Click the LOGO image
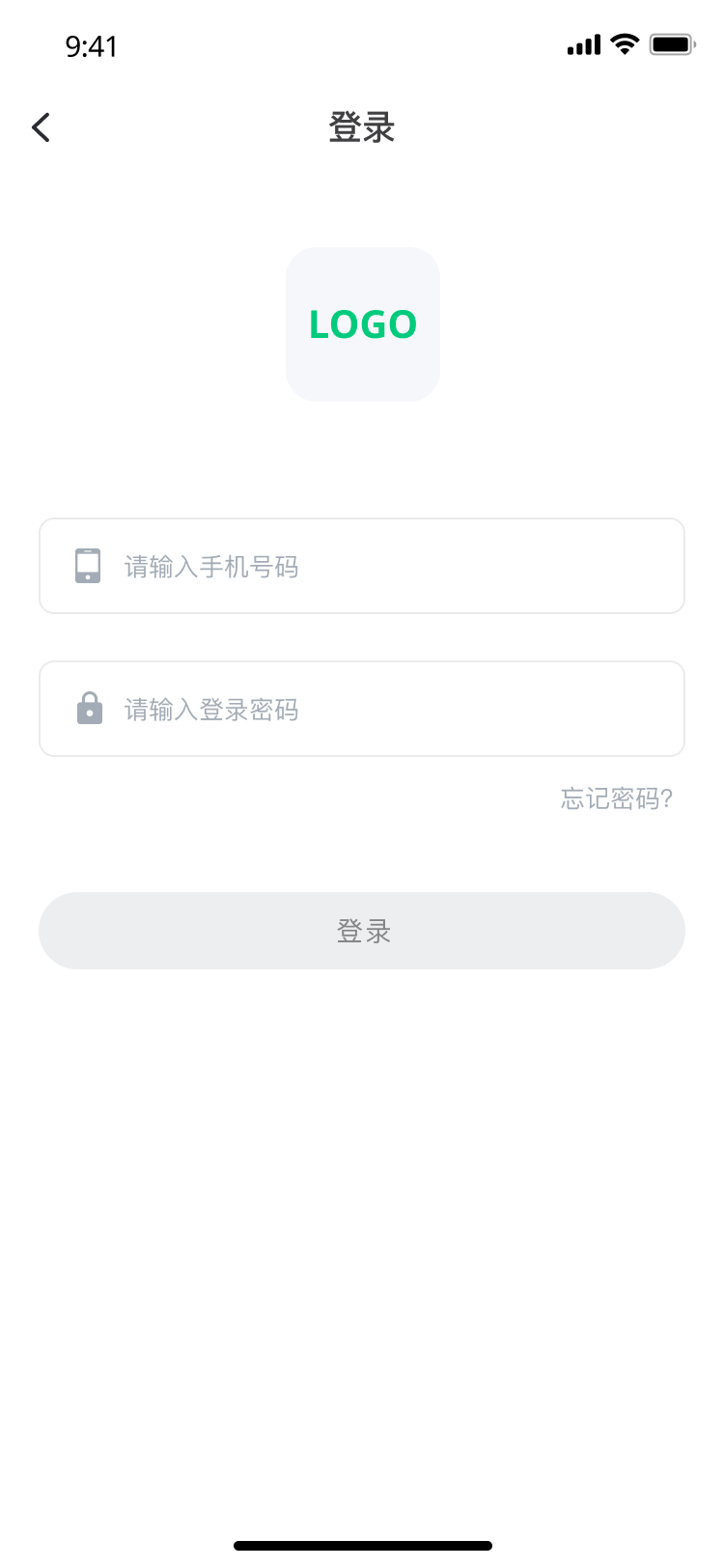This screenshot has width=724, height=1568. (362, 323)
